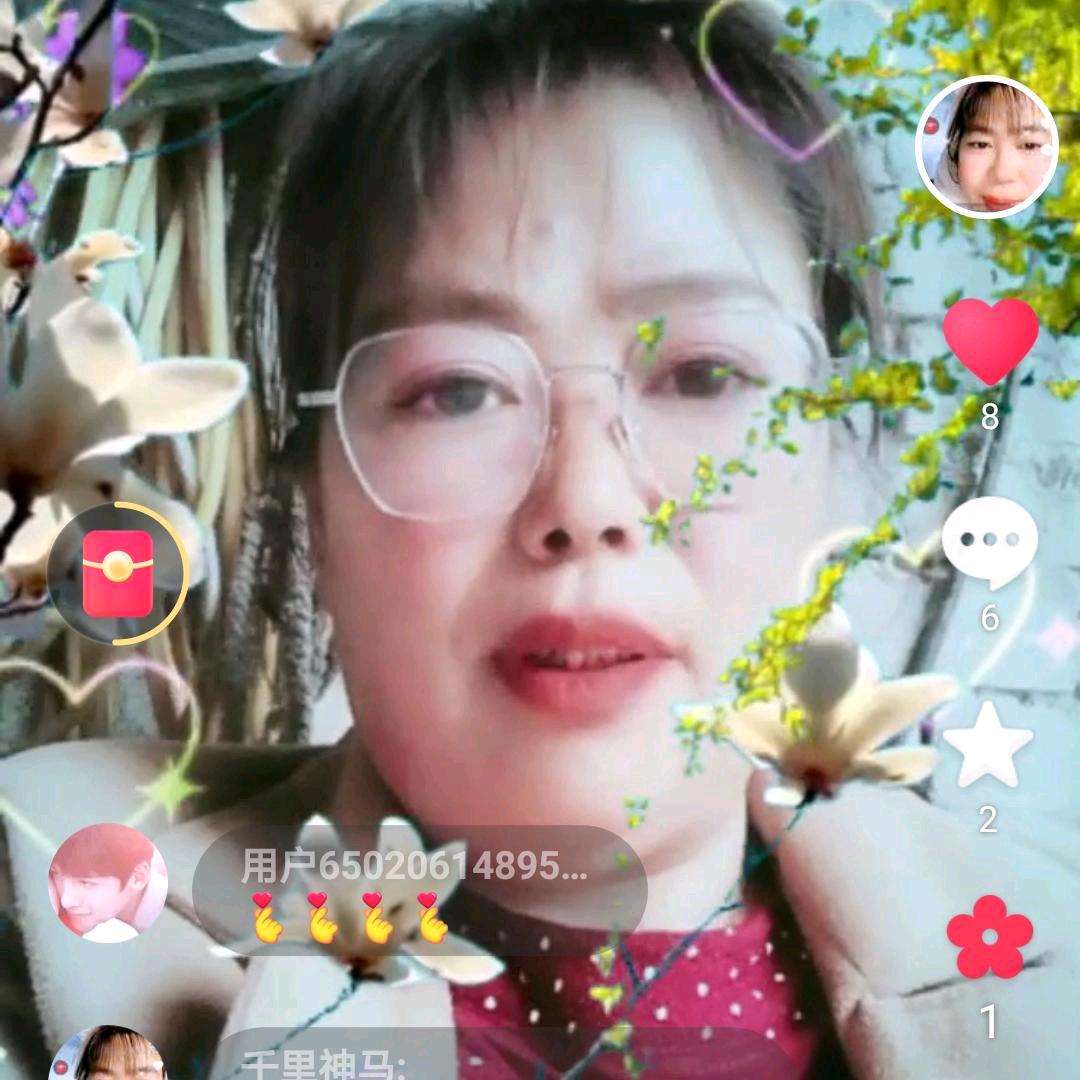Viewport: 1080px width, 1080px height.
Task: Open the avatar beside 千里神马's comment
Action: [108, 1058]
